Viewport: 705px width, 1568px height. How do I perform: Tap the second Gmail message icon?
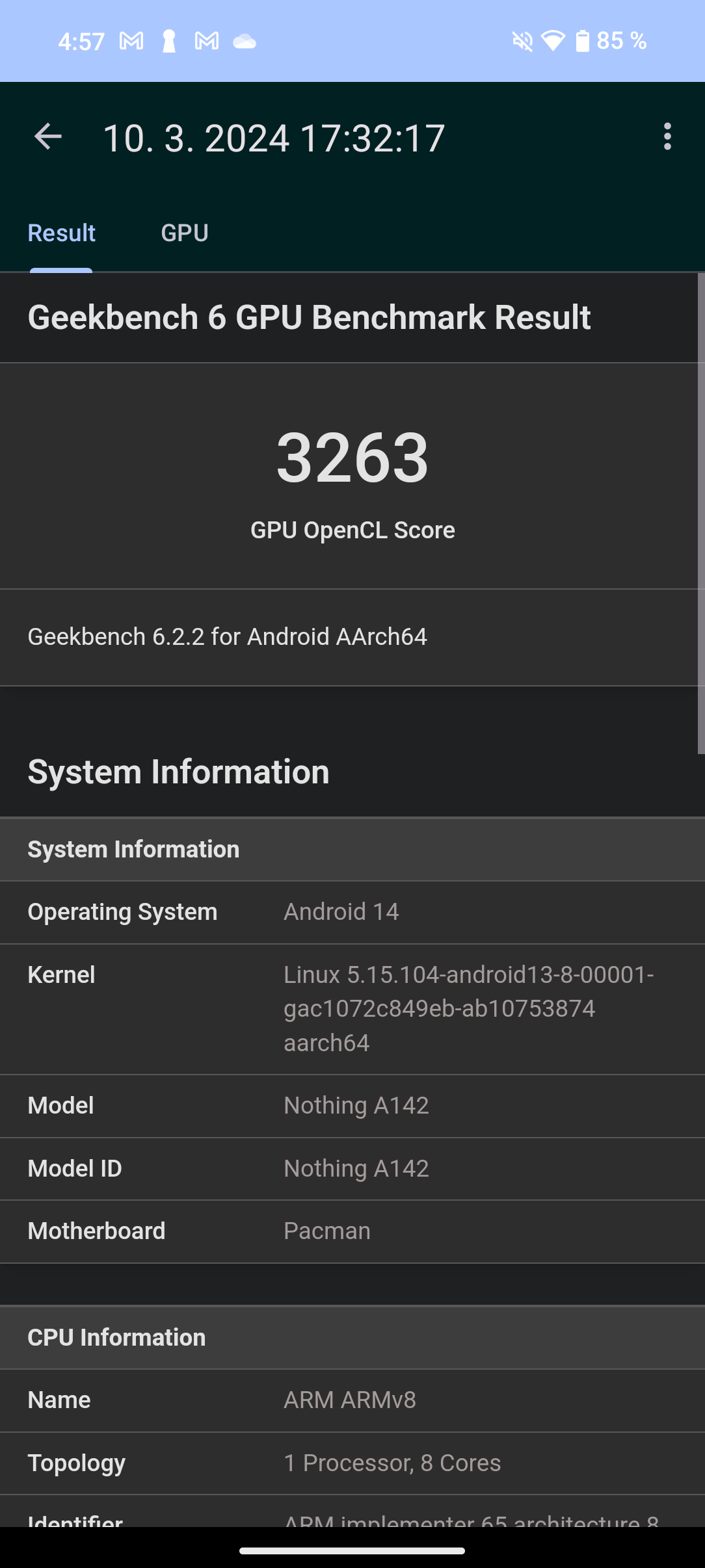tap(207, 40)
